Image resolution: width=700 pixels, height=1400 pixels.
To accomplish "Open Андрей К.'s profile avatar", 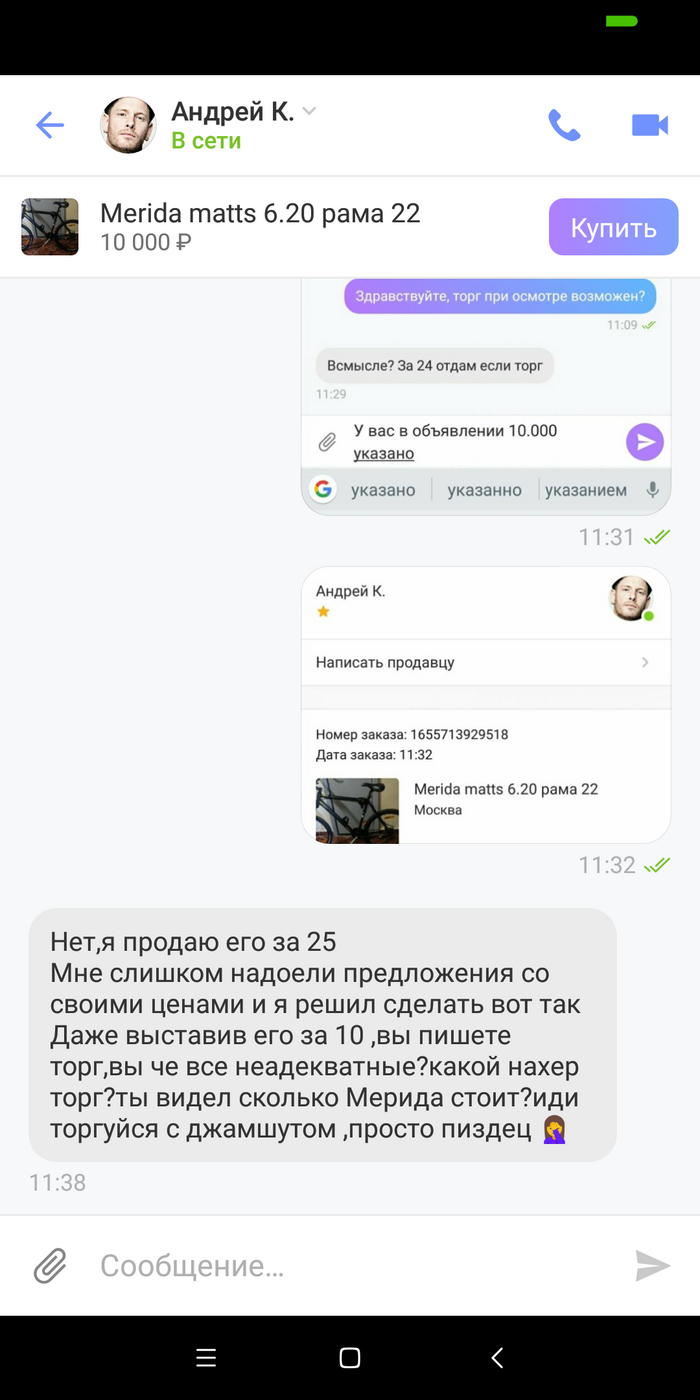I will pos(128,125).
